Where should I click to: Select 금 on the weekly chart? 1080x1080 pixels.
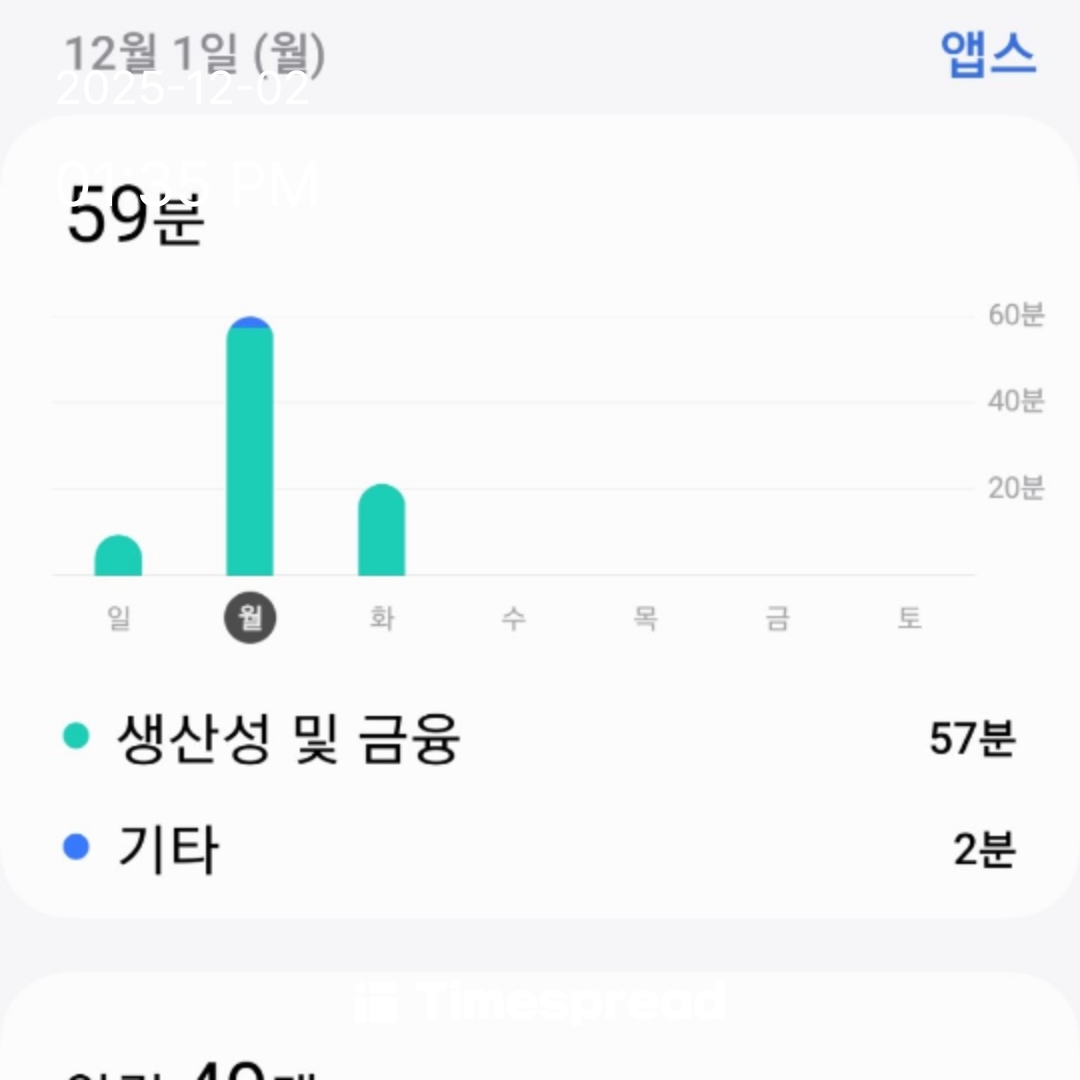[777, 619]
